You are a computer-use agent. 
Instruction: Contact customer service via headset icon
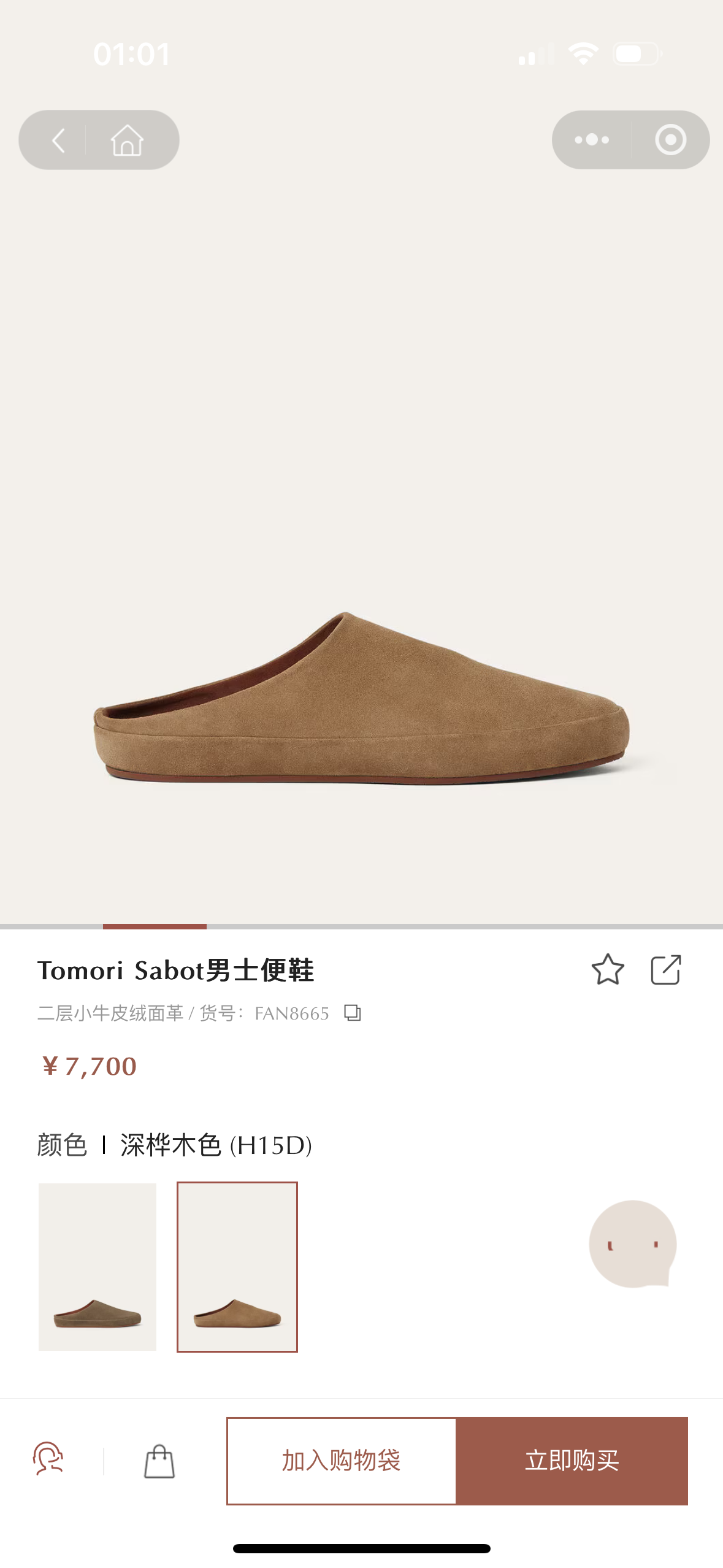(x=48, y=1459)
